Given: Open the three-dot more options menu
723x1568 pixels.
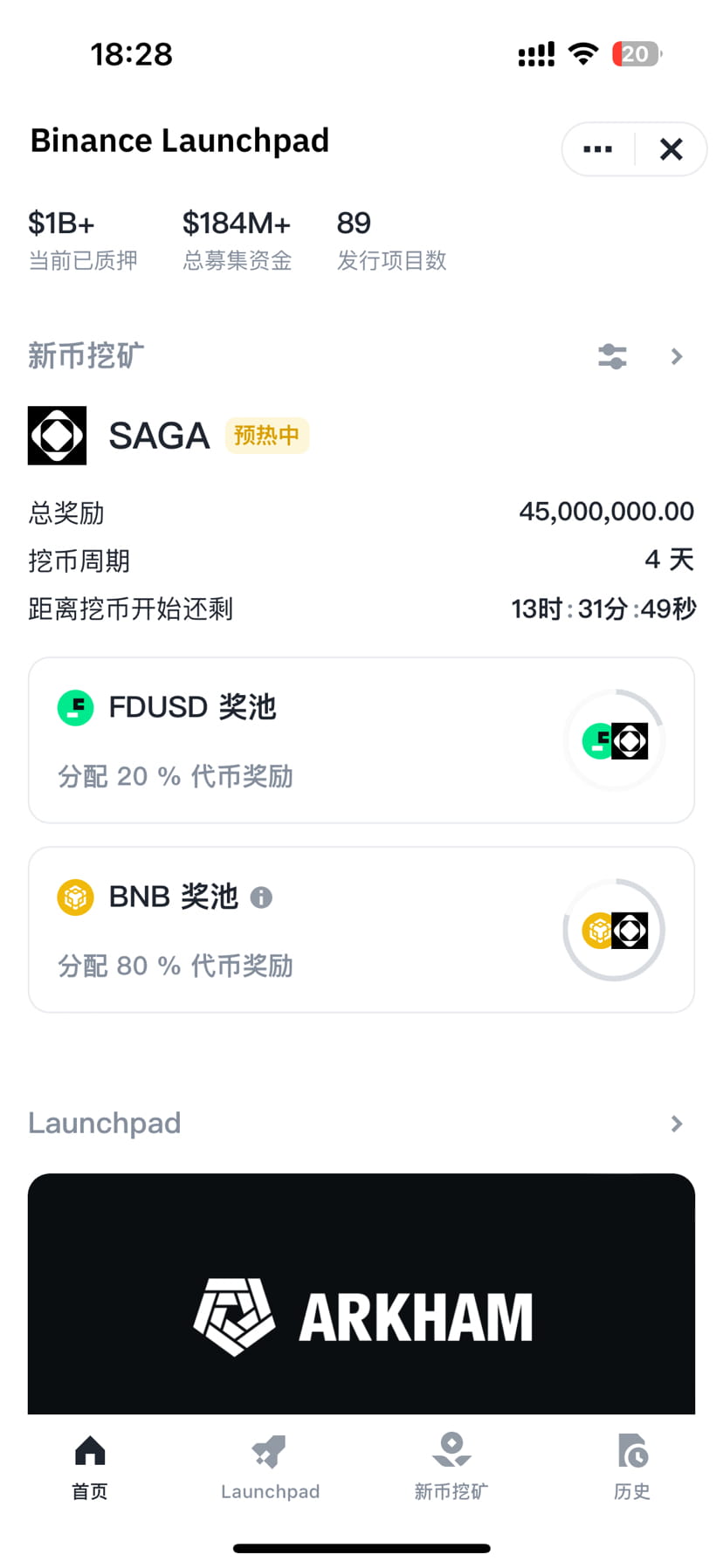Looking at the screenshot, I should (597, 149).
